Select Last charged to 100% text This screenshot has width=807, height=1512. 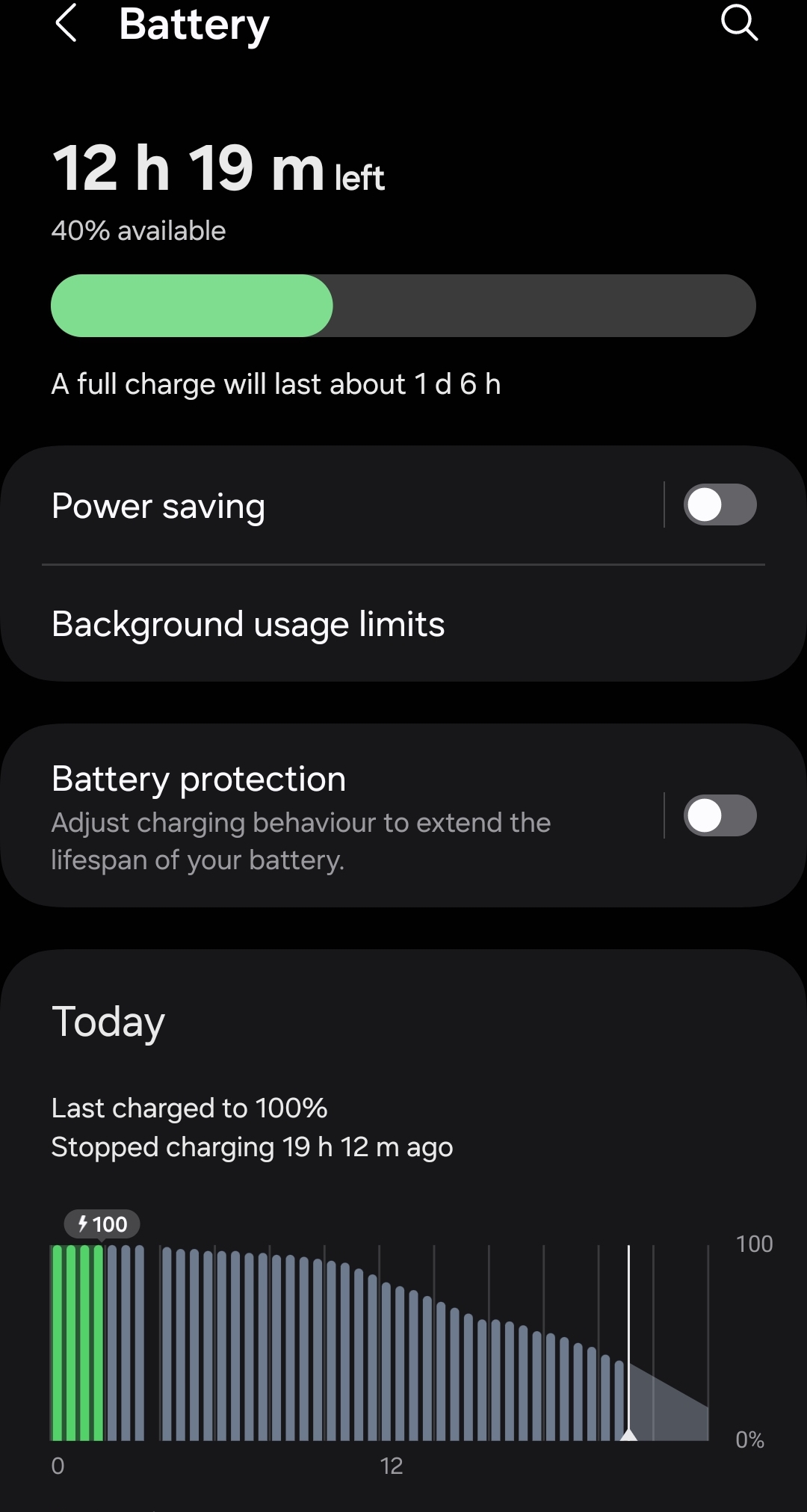coord(189,1108)
